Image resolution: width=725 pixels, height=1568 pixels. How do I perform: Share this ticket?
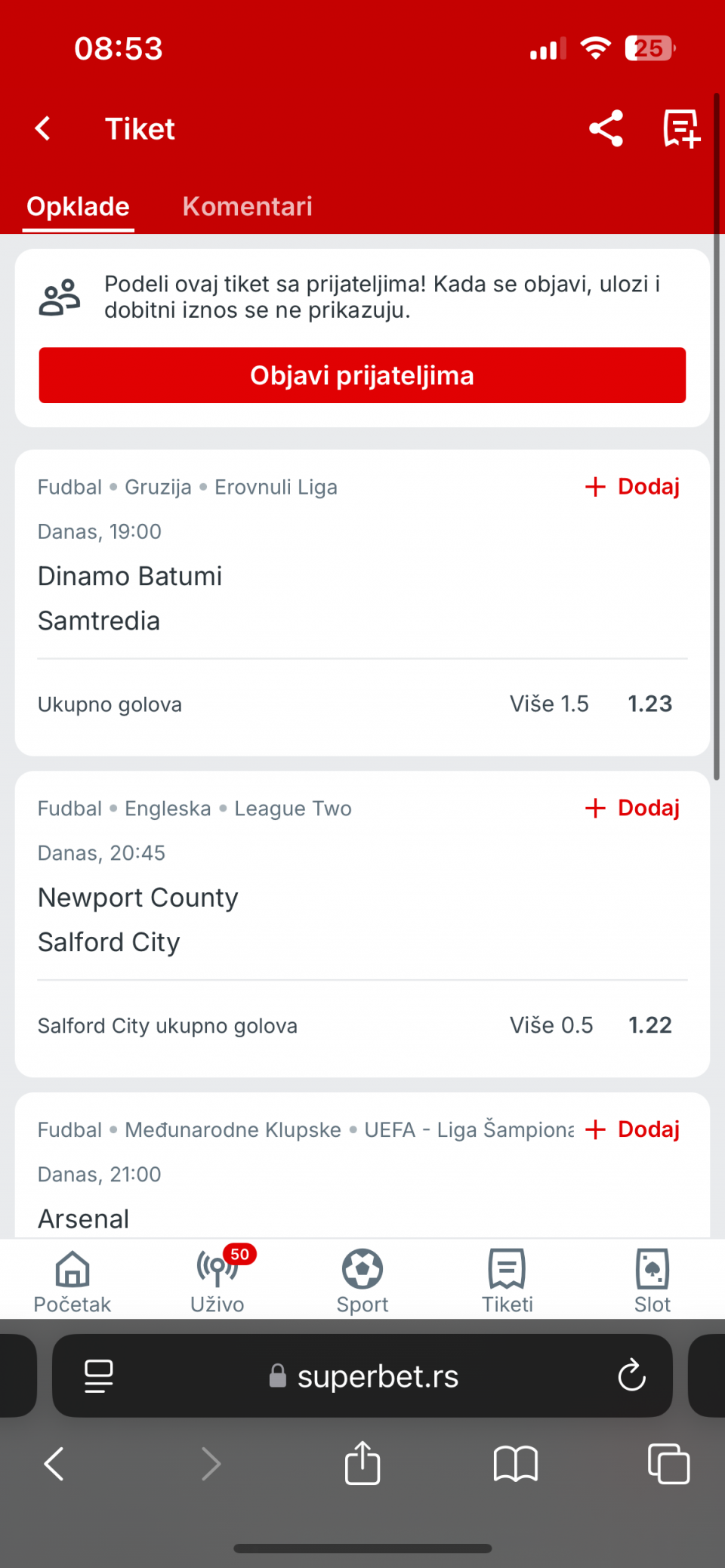[606, 128]
